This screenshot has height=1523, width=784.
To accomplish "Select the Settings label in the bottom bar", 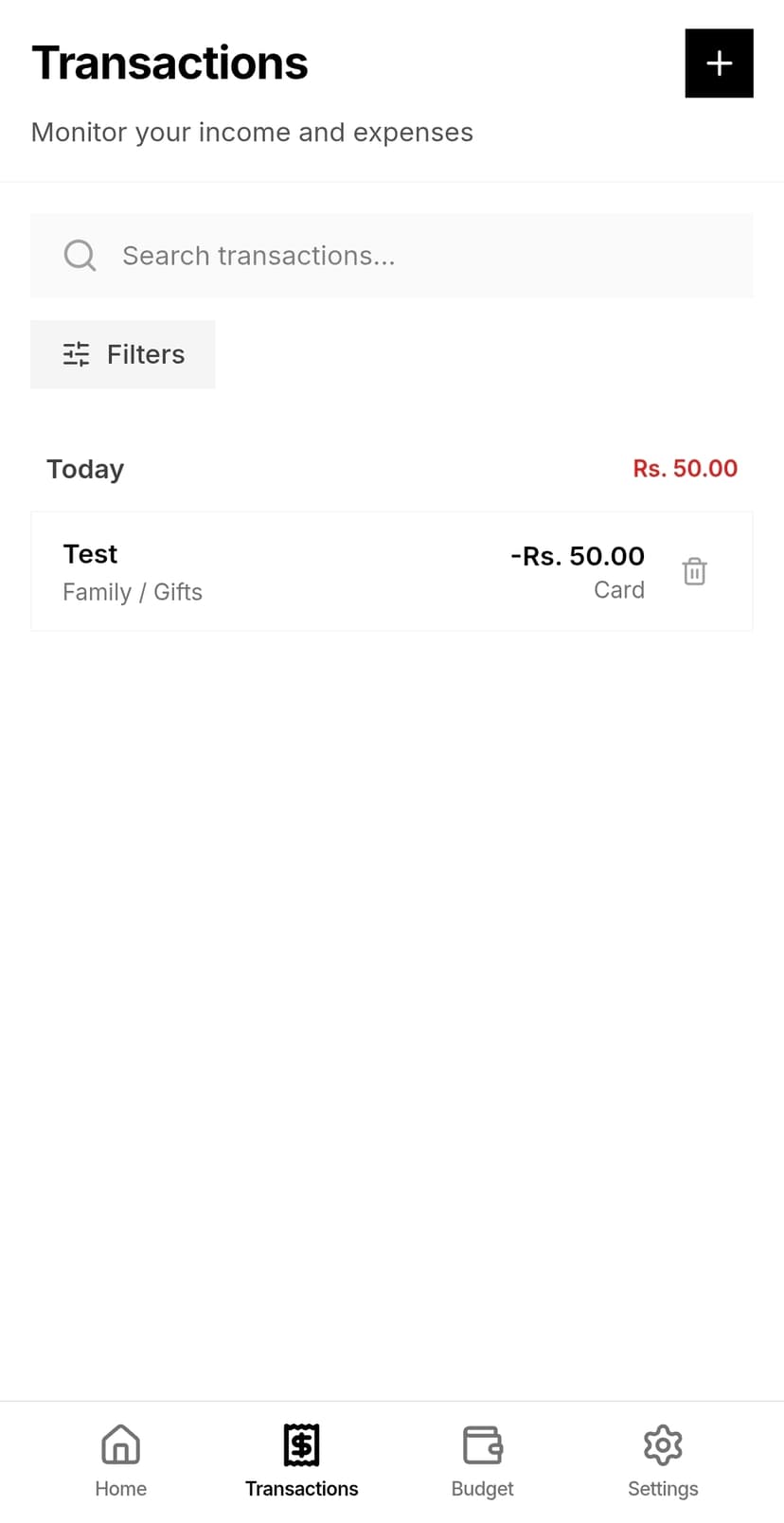I will tap(662, 1488).
